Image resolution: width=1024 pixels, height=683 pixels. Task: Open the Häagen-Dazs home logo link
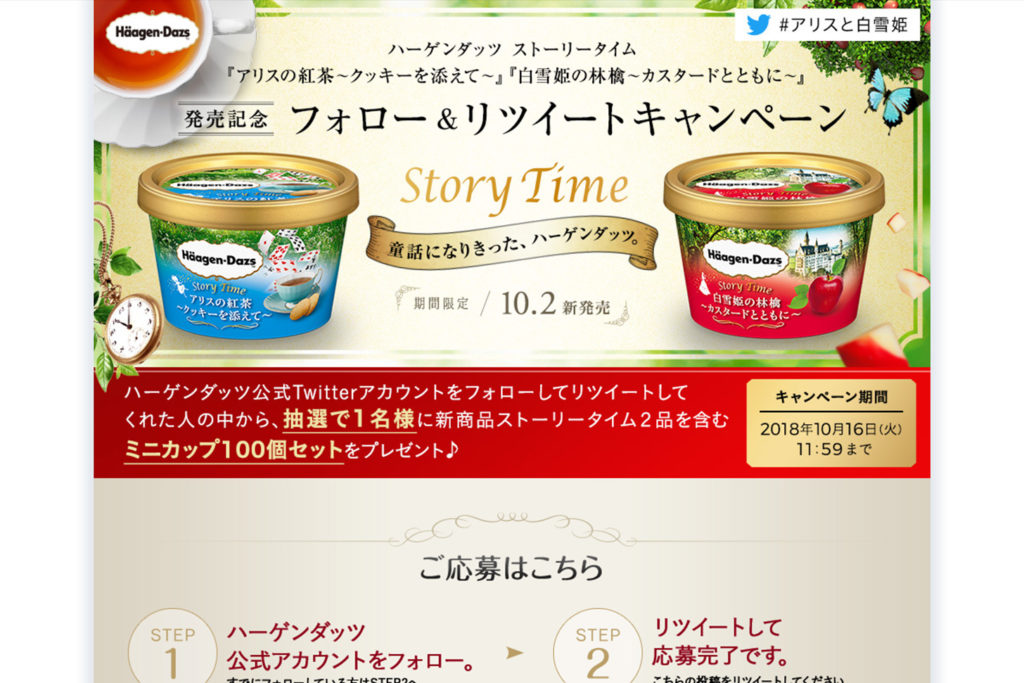152,32
